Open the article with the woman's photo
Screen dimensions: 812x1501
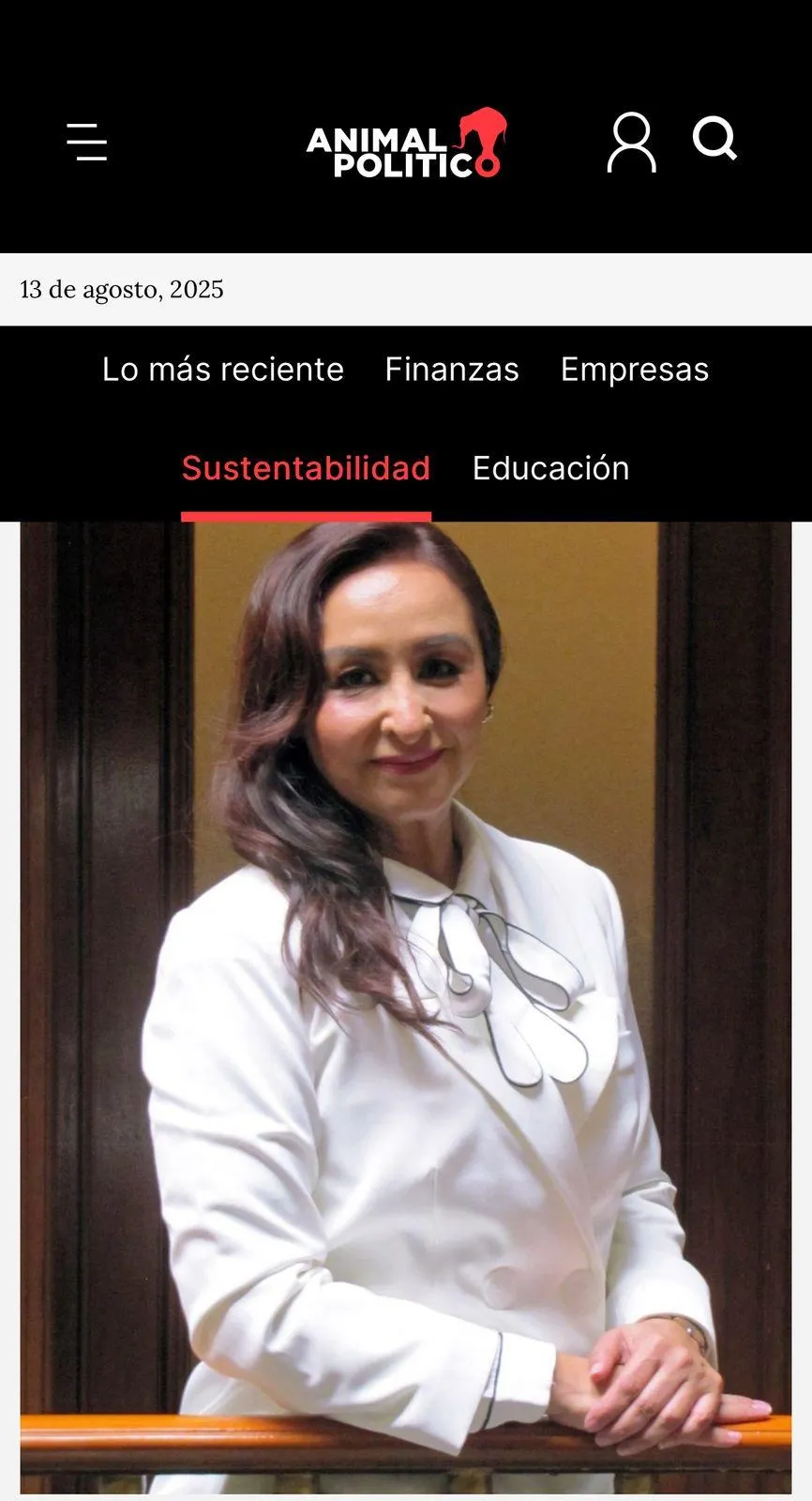tap(406, 1008)
